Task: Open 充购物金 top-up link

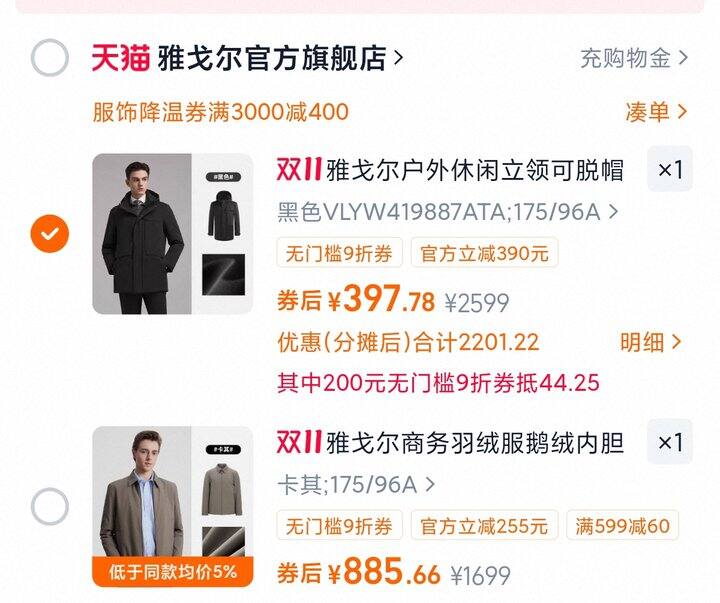Action: (x=634, y=58)
